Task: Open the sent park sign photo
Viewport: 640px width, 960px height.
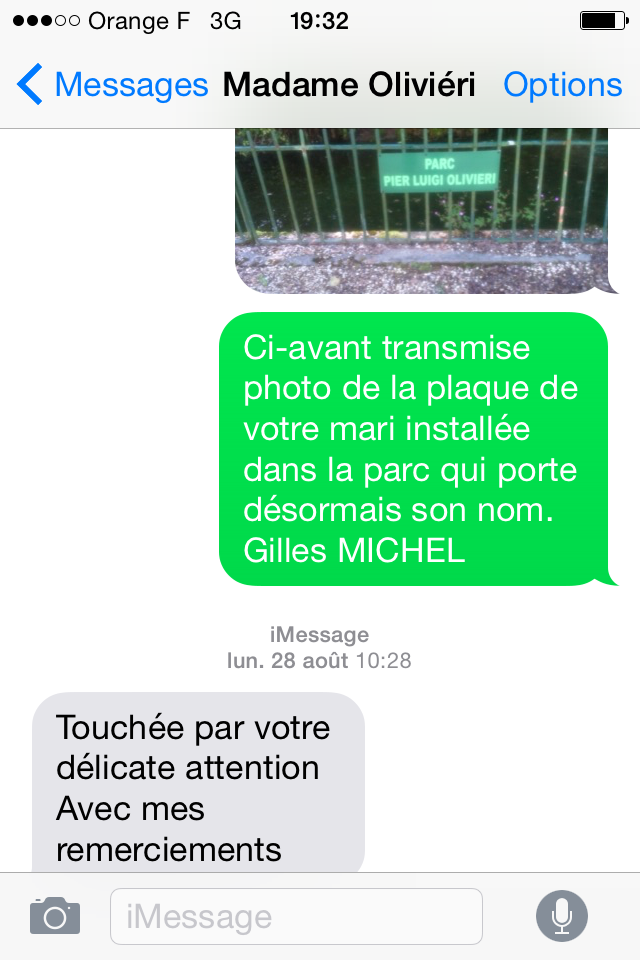Action: [420, 210]
